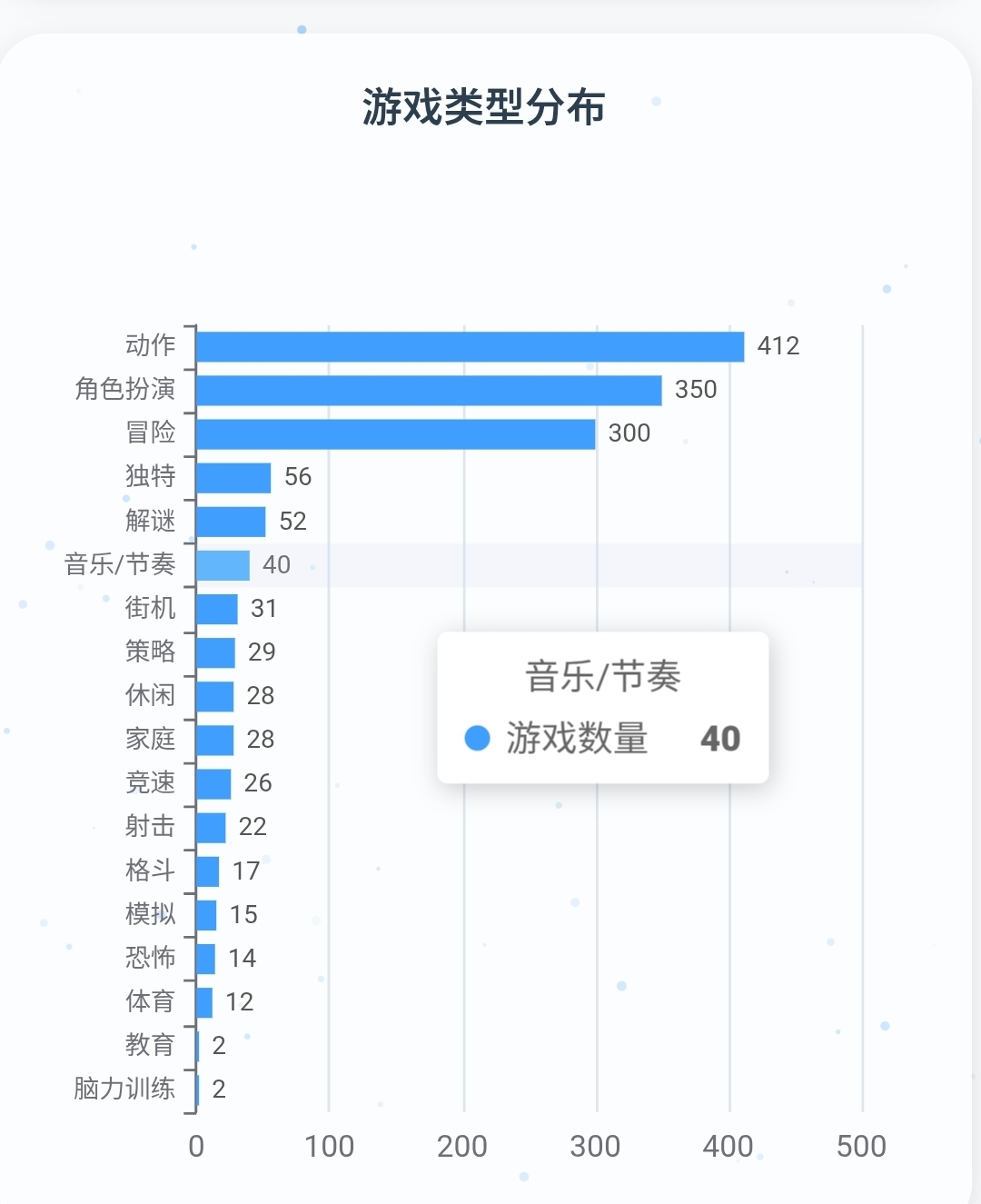This screenshot has width=981, height=1204.
Task: Select the 格斗 bar with value 17
Action: pyautogui.click(x=208, y=871)
